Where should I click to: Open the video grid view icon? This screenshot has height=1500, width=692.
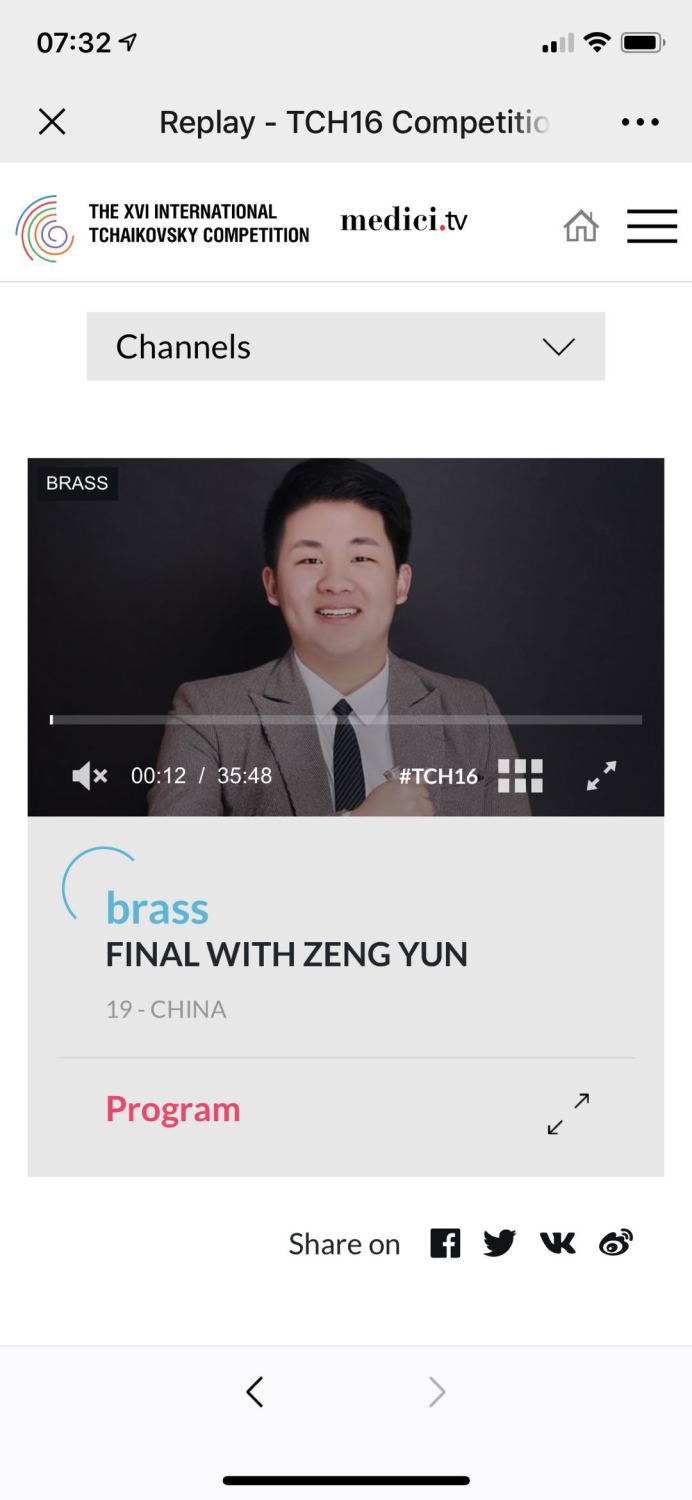[520, 775]
